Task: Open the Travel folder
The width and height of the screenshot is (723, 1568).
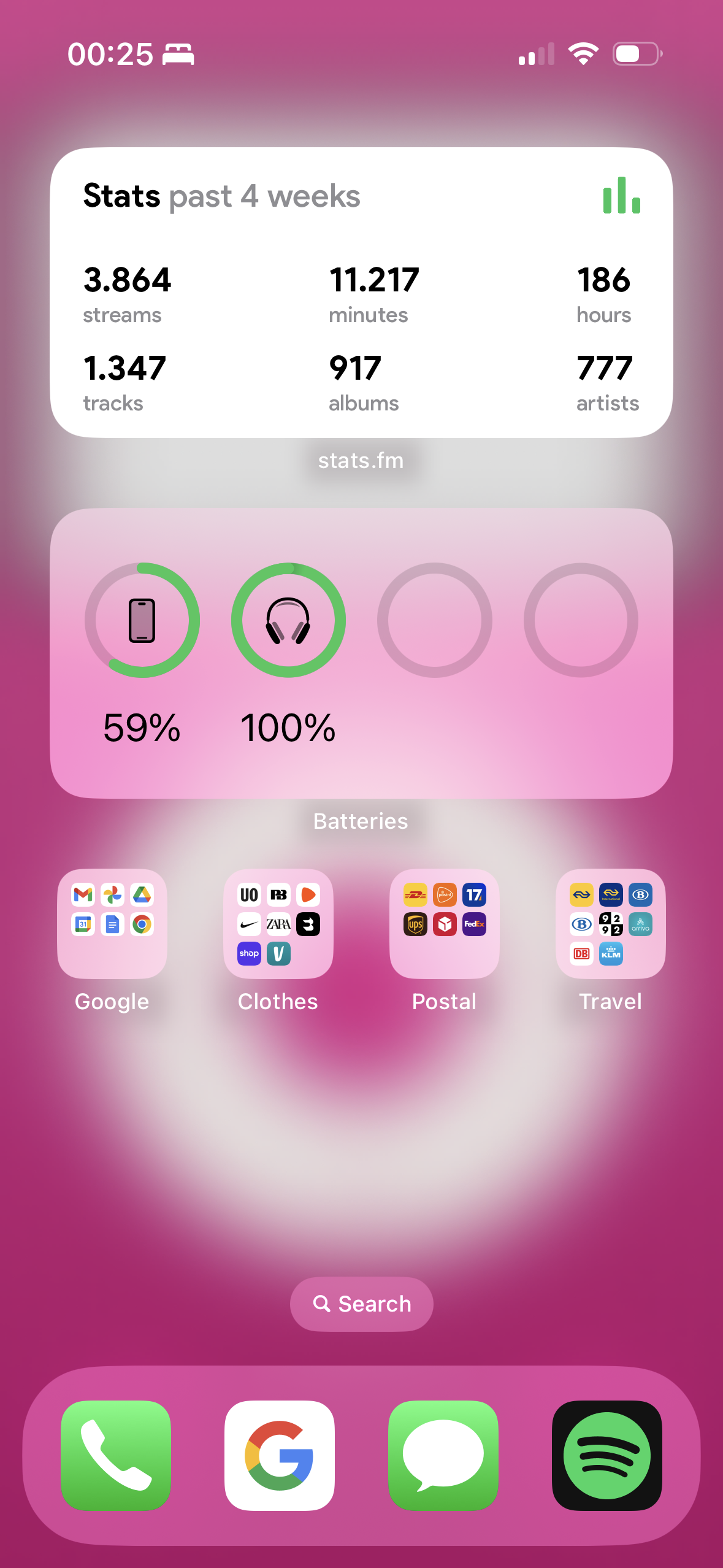Action: [611, 923]
